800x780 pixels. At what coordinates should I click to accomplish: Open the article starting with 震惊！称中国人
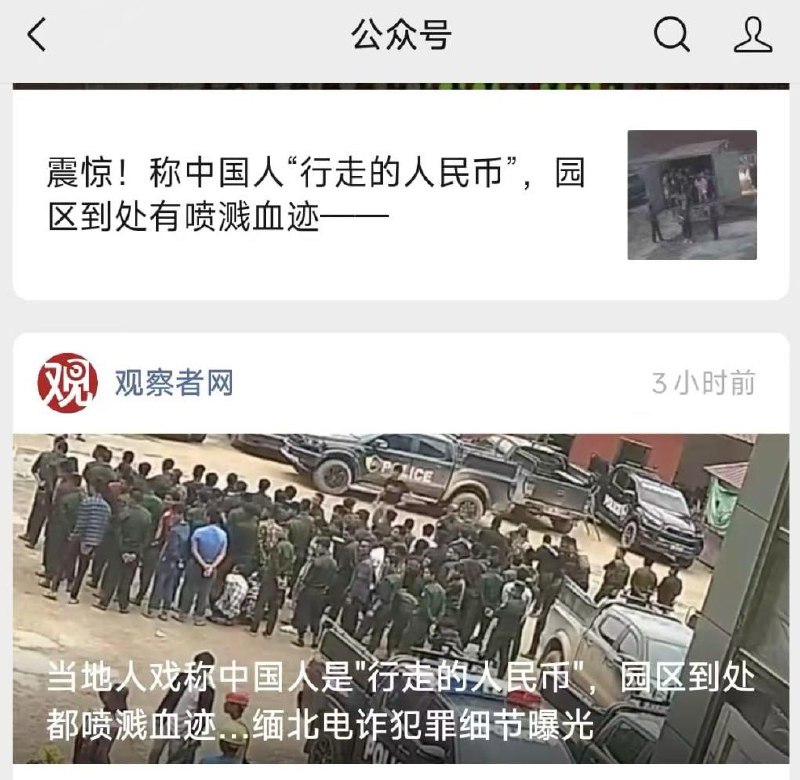316,195
